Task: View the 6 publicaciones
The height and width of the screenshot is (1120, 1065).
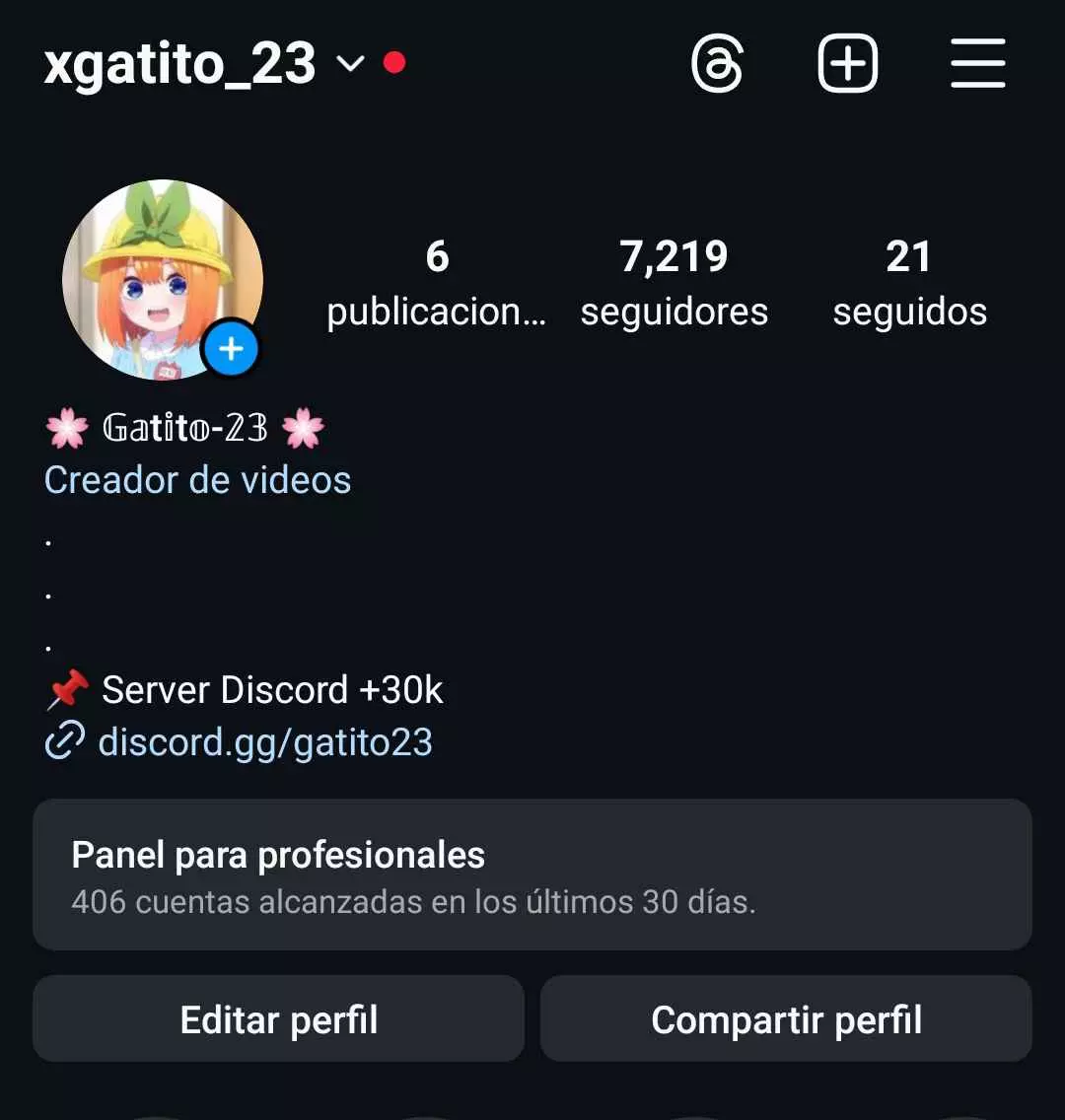Action: pos(436,282)
